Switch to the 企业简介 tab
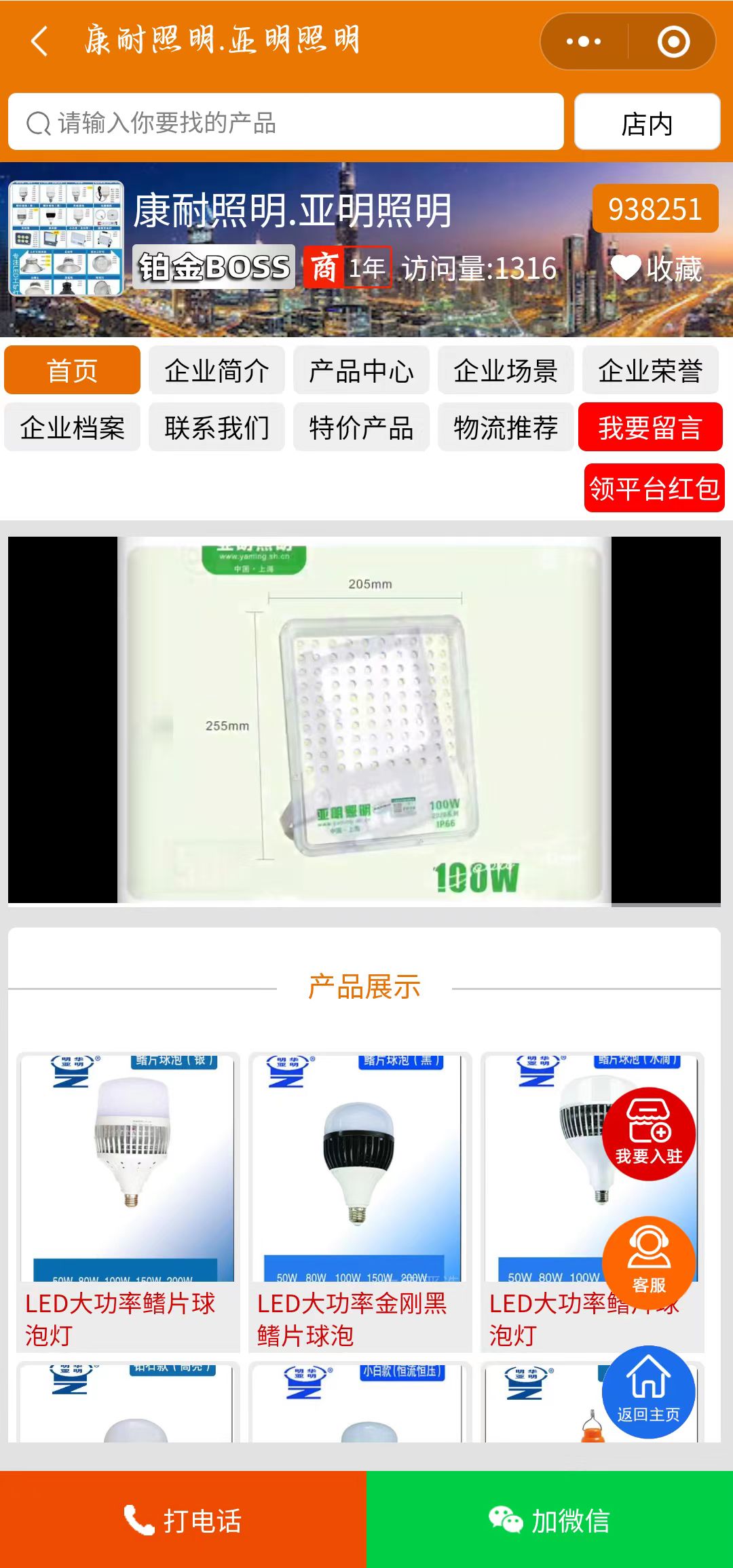 [x=217, y=370]
